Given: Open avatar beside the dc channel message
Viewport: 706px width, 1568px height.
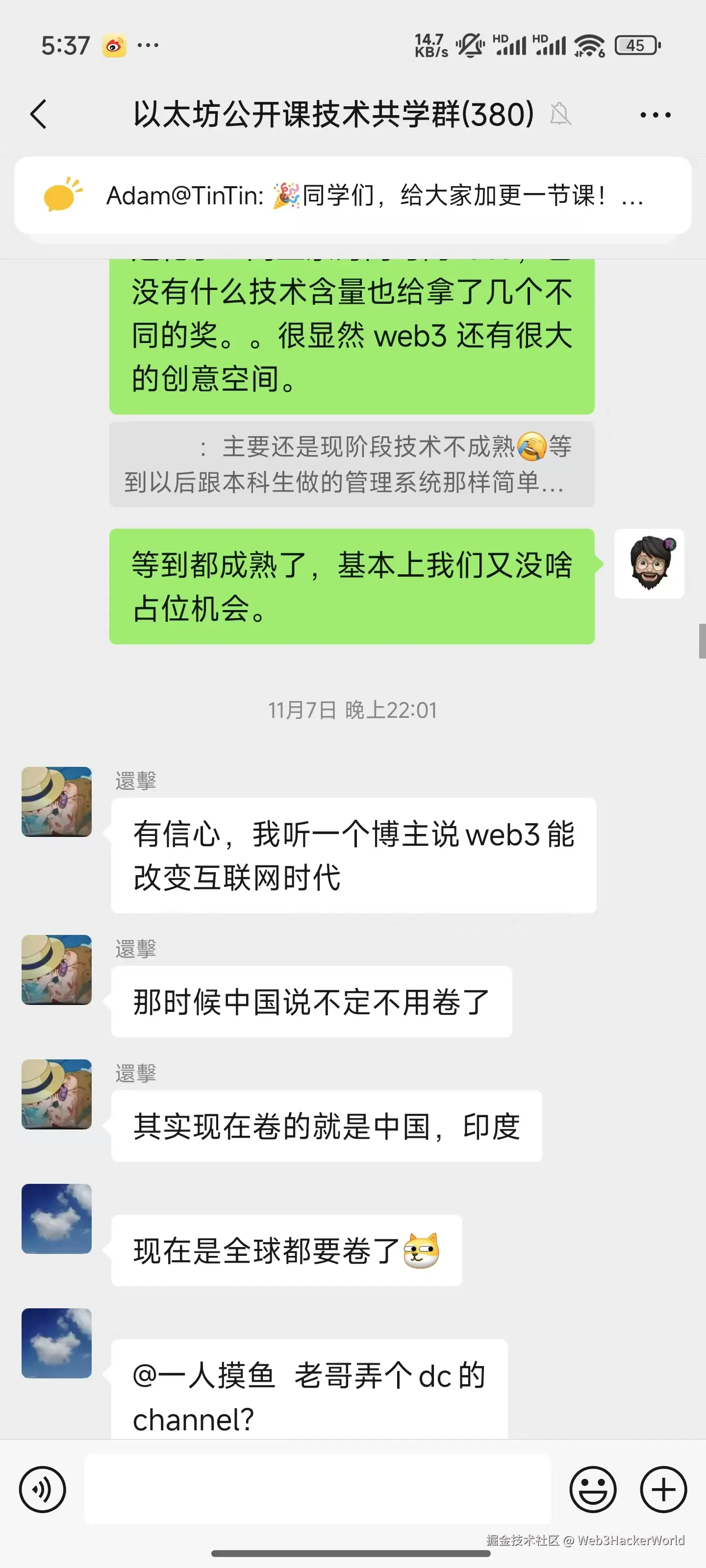Looking at the screenshot, I should pyautogui.click(x=57, y=1343).
